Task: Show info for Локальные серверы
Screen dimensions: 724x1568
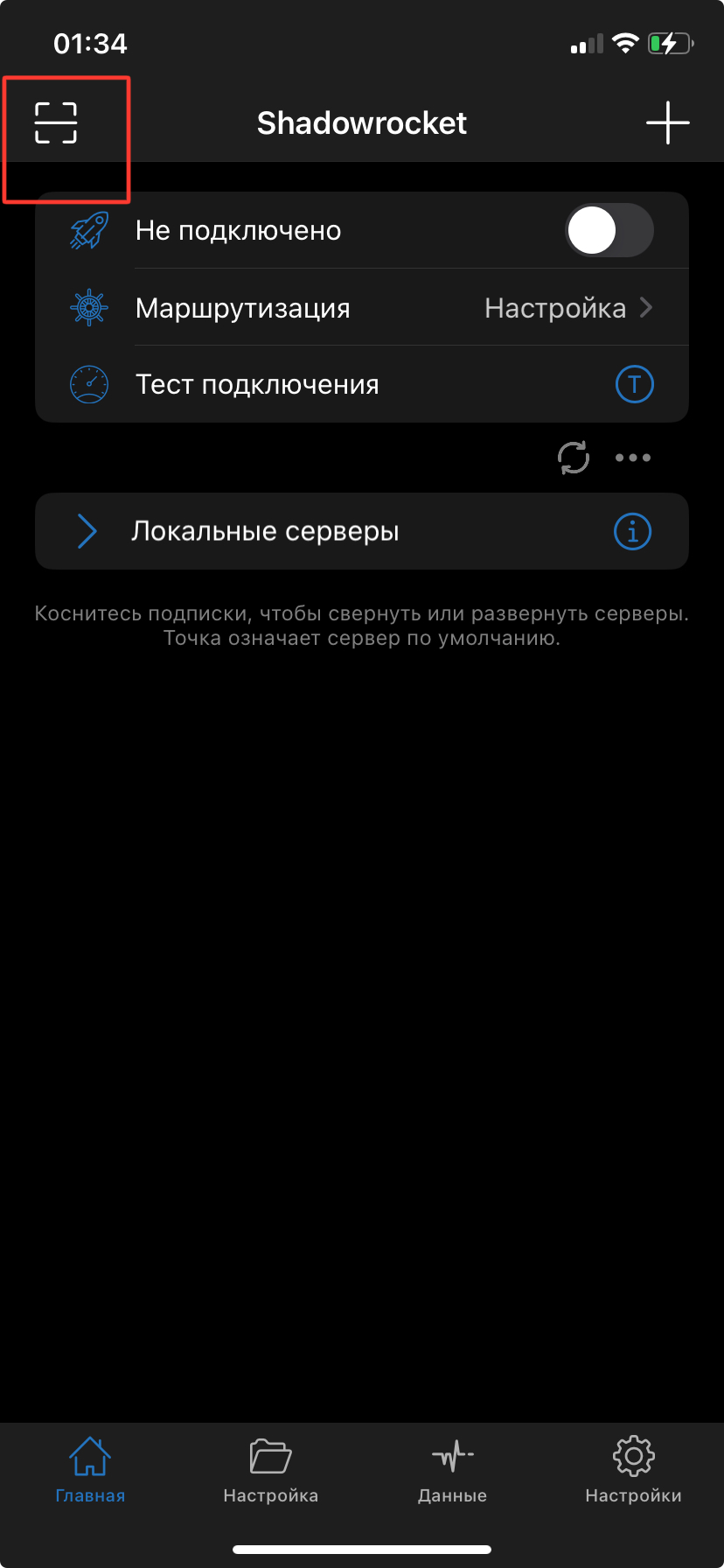Action: [633, 531]
